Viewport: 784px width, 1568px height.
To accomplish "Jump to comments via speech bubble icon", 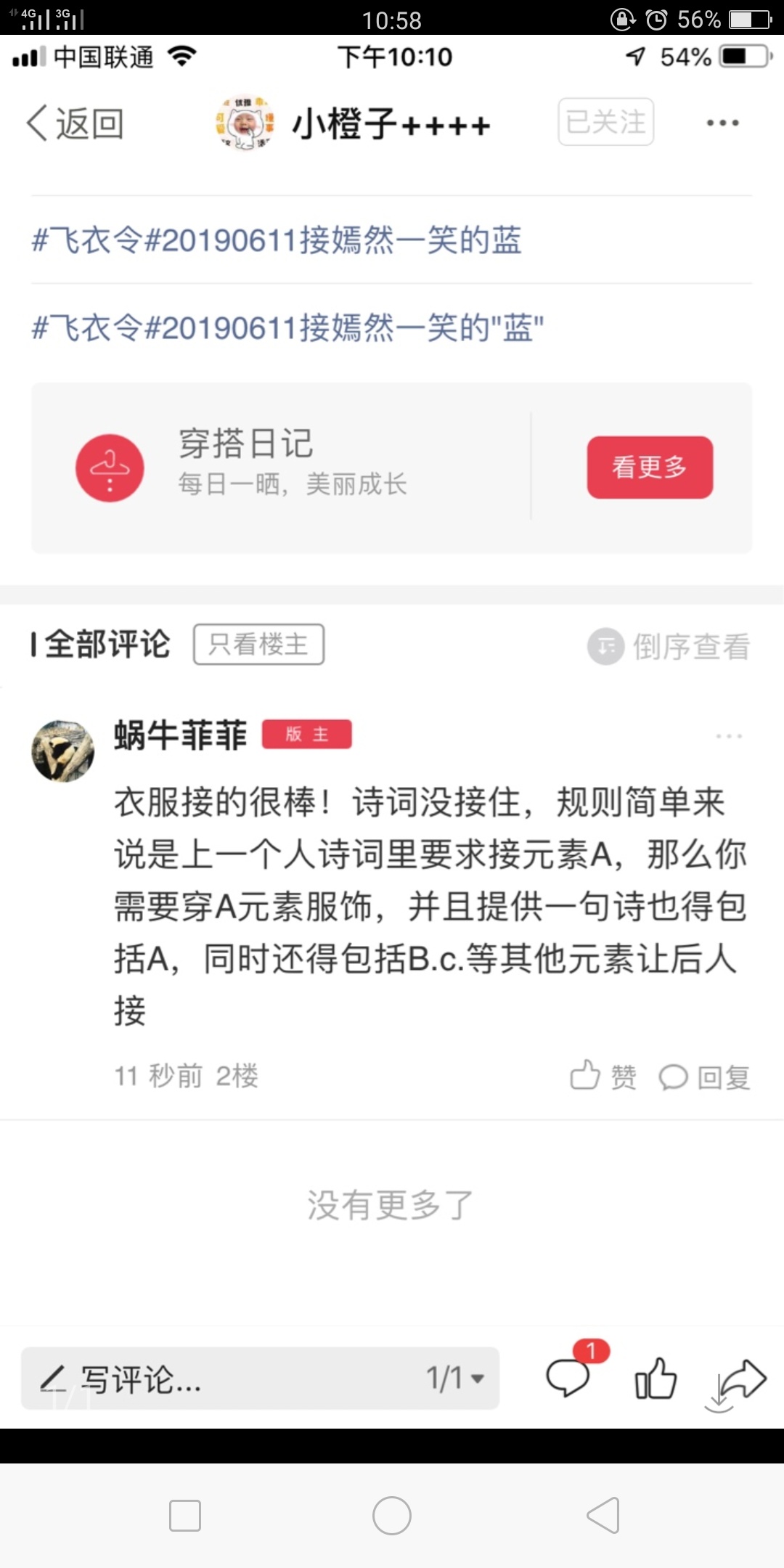I will click(x=568, y=1377).
